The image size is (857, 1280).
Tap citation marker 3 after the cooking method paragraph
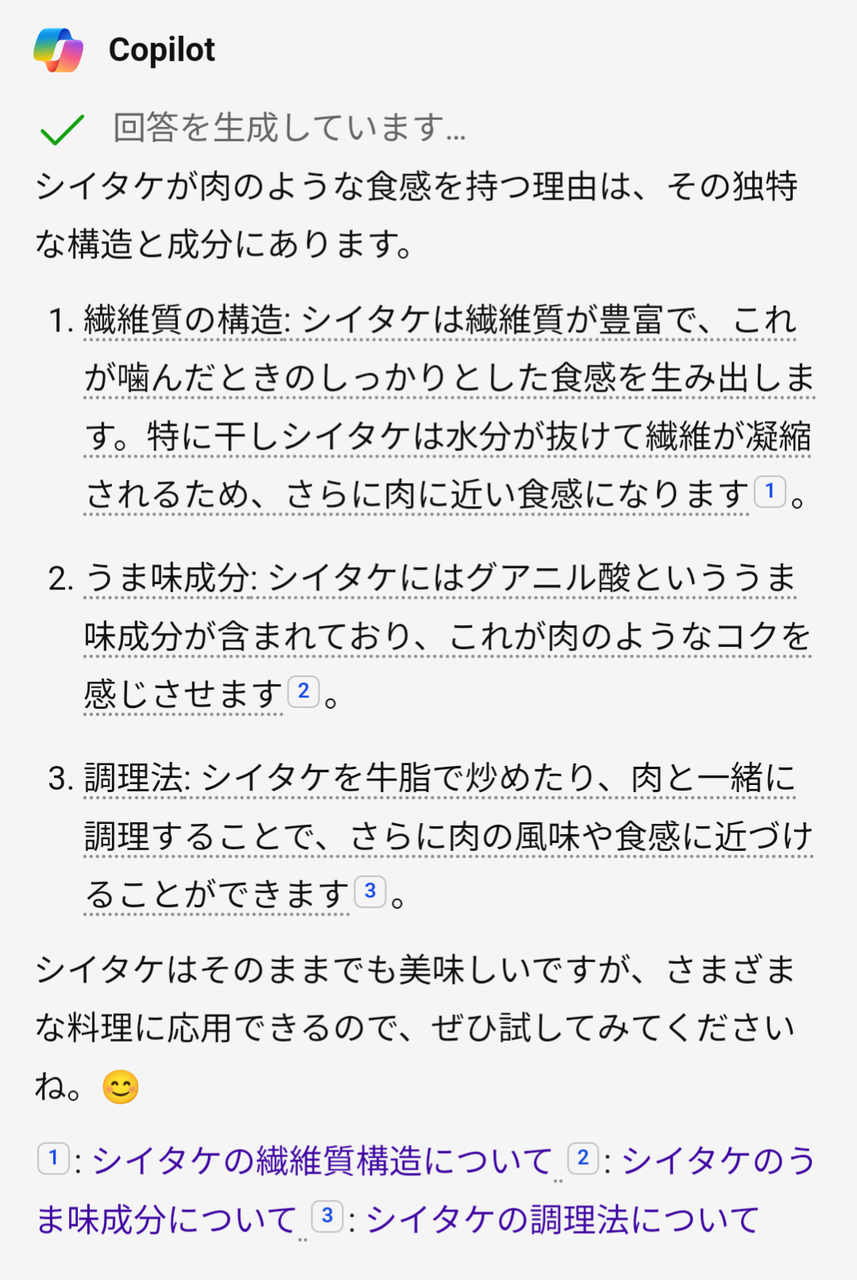point(369,891)
